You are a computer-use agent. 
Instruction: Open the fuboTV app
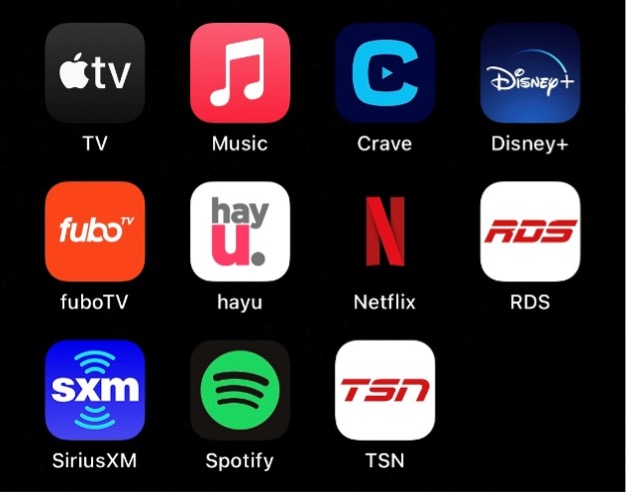point(95,231)
